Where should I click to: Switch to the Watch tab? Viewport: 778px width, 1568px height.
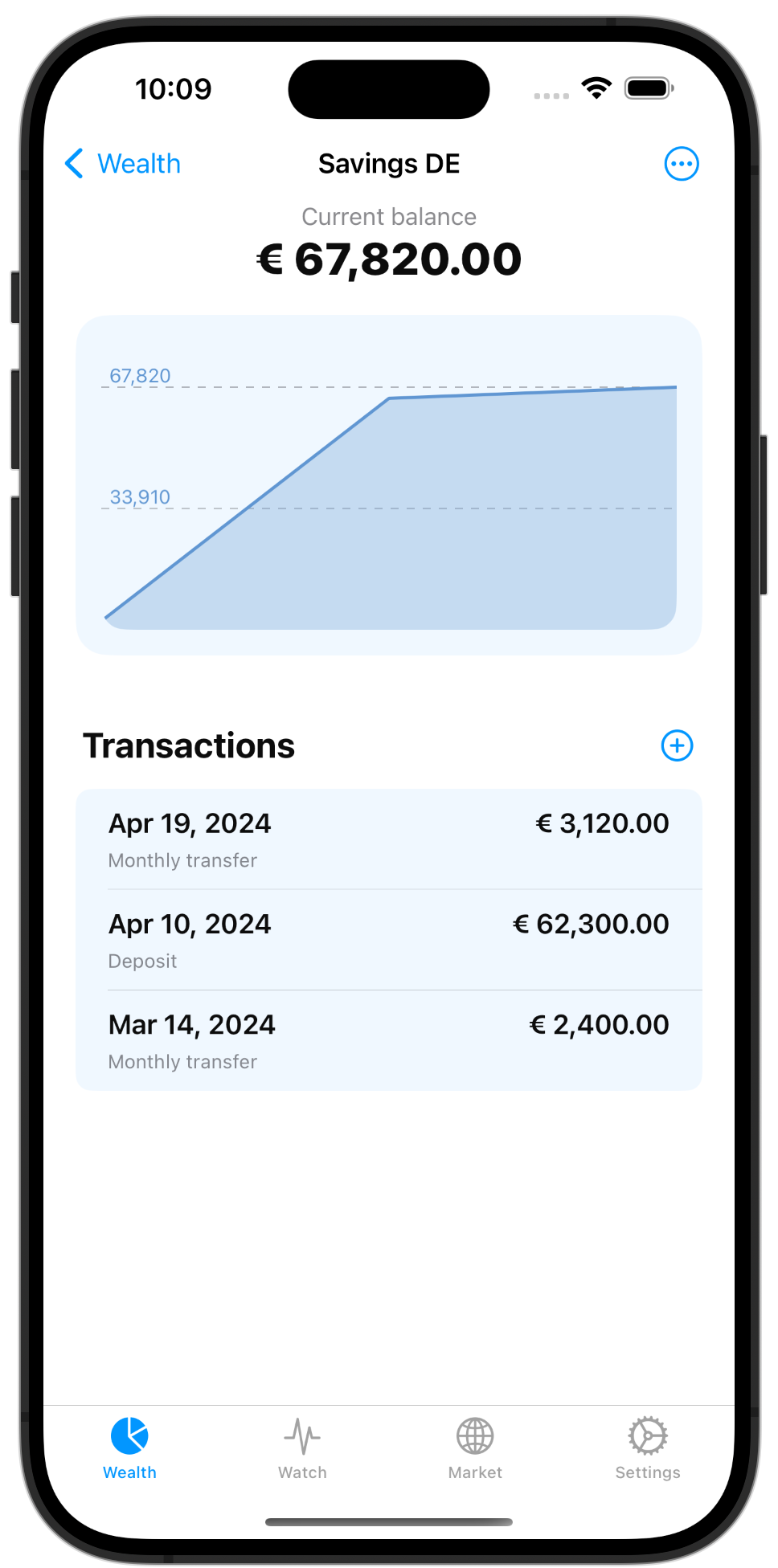coord(302,1448)
